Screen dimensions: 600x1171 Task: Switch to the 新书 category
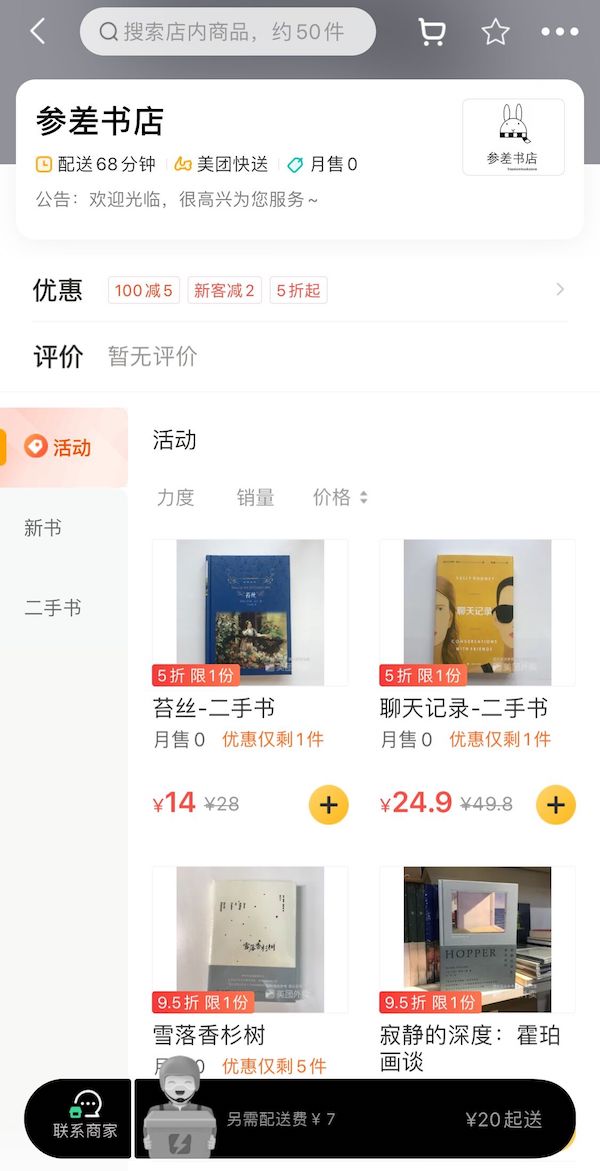click(x=43, y=528)
